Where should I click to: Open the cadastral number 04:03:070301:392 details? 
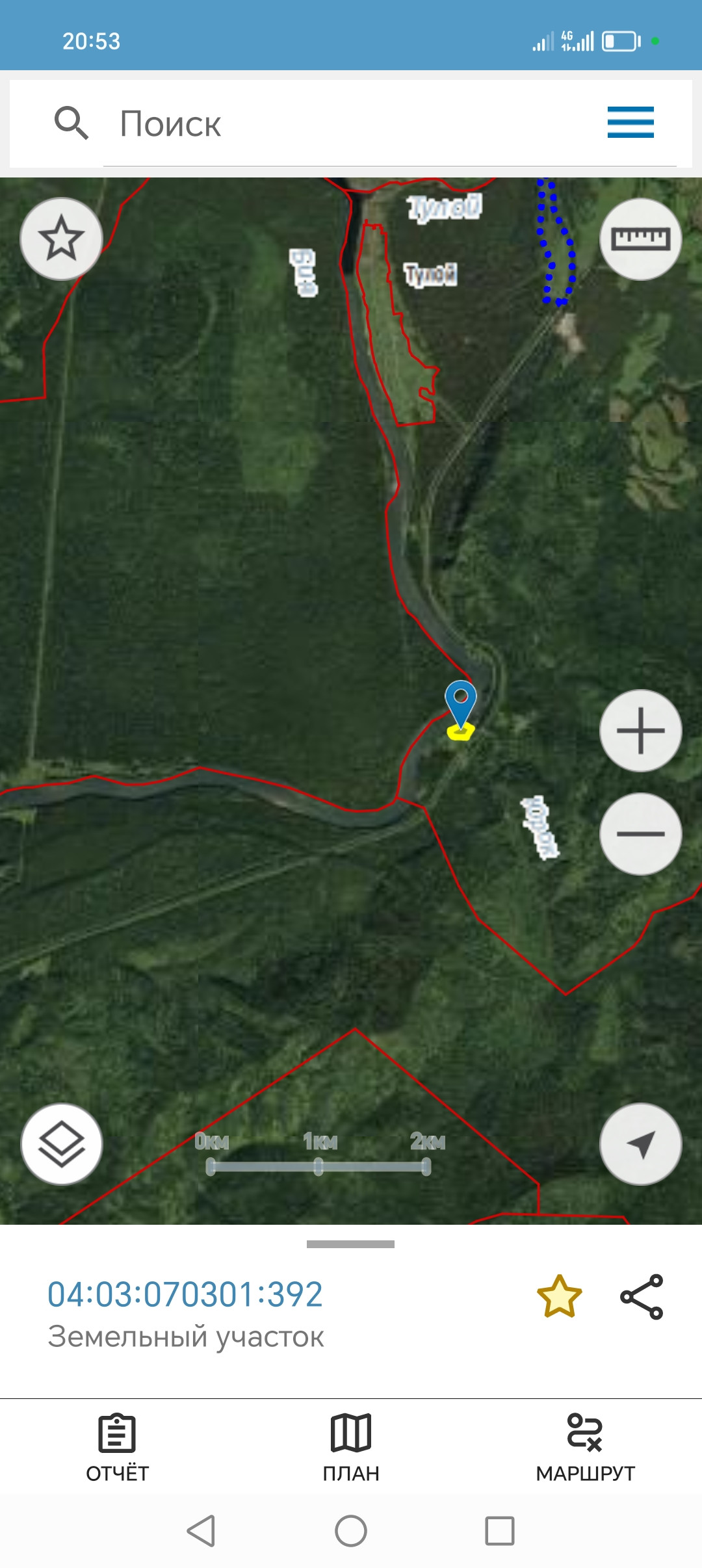tap(185, 1294)
